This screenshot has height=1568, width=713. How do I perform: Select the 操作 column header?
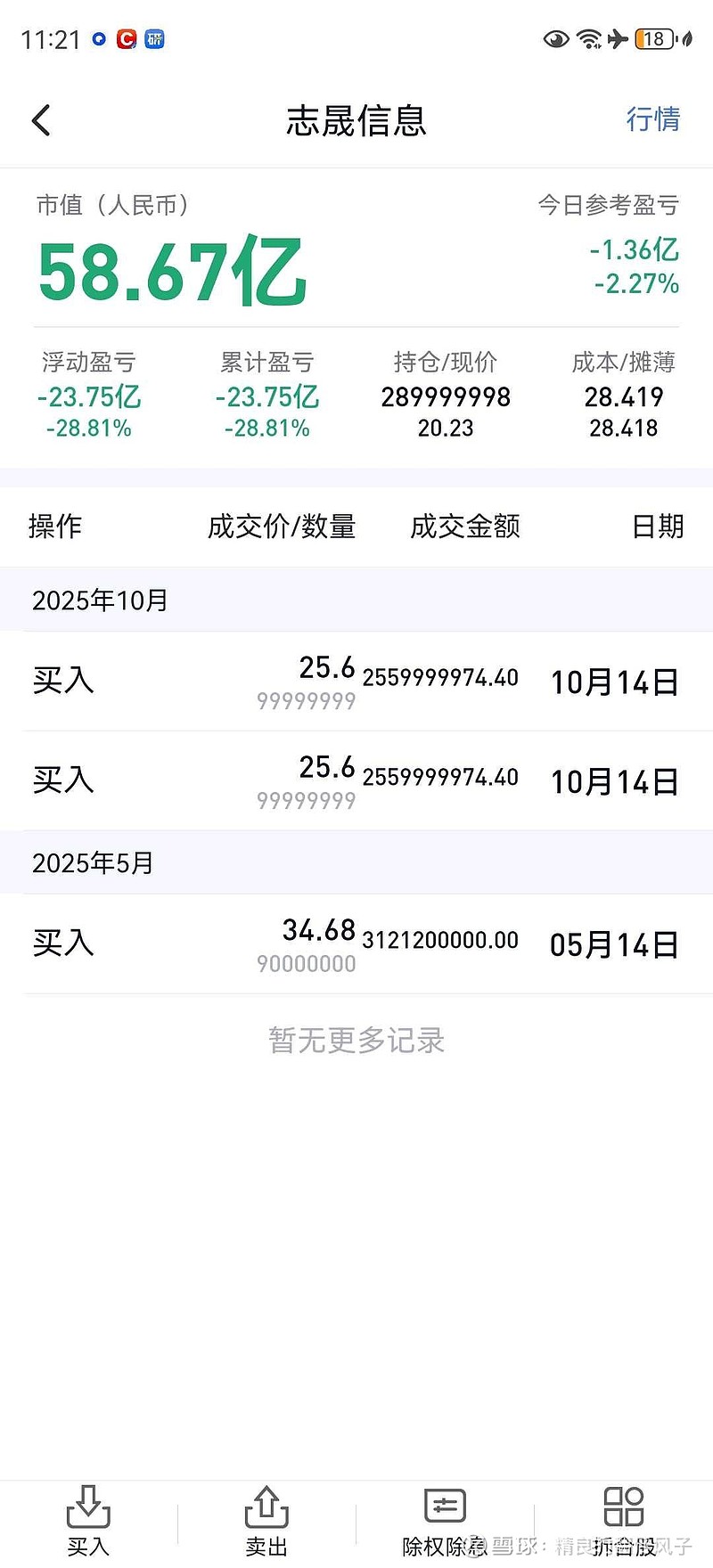tap(56, 527)
